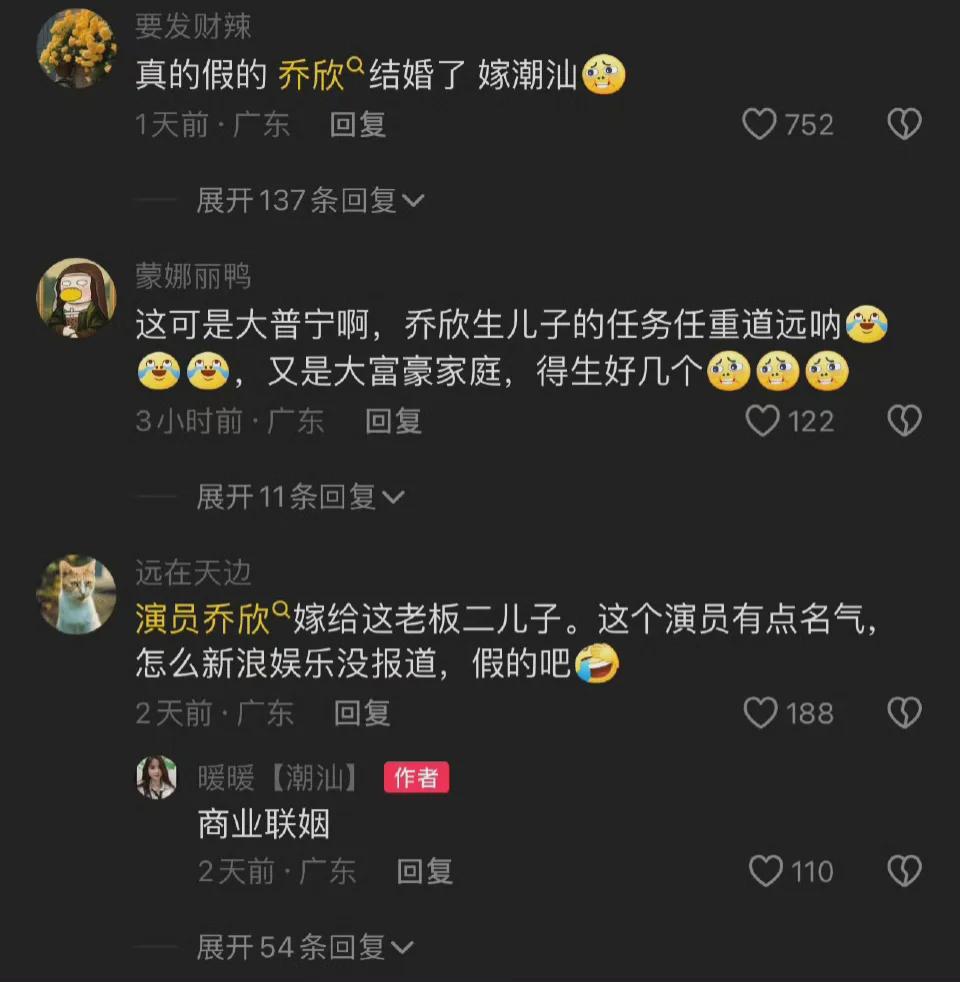Image resolution: width=960 pixels, height=982 pixels.
Task: Dislike 暖暖【潮汕】's reply
Action: coord(904,872)
